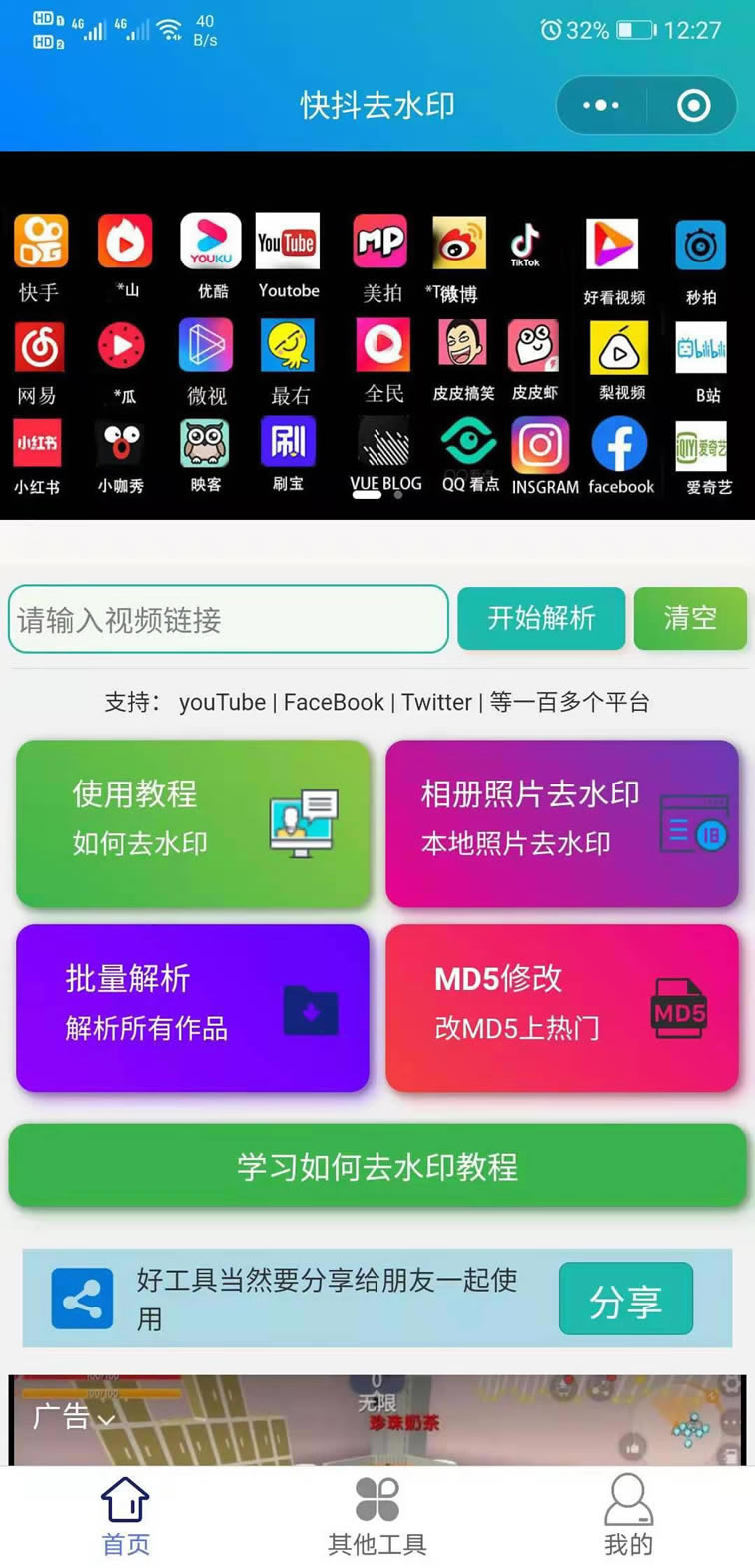Go to the 首页 tab
The height and width of the screenshot is (1568, 755).
point(126,1516)
